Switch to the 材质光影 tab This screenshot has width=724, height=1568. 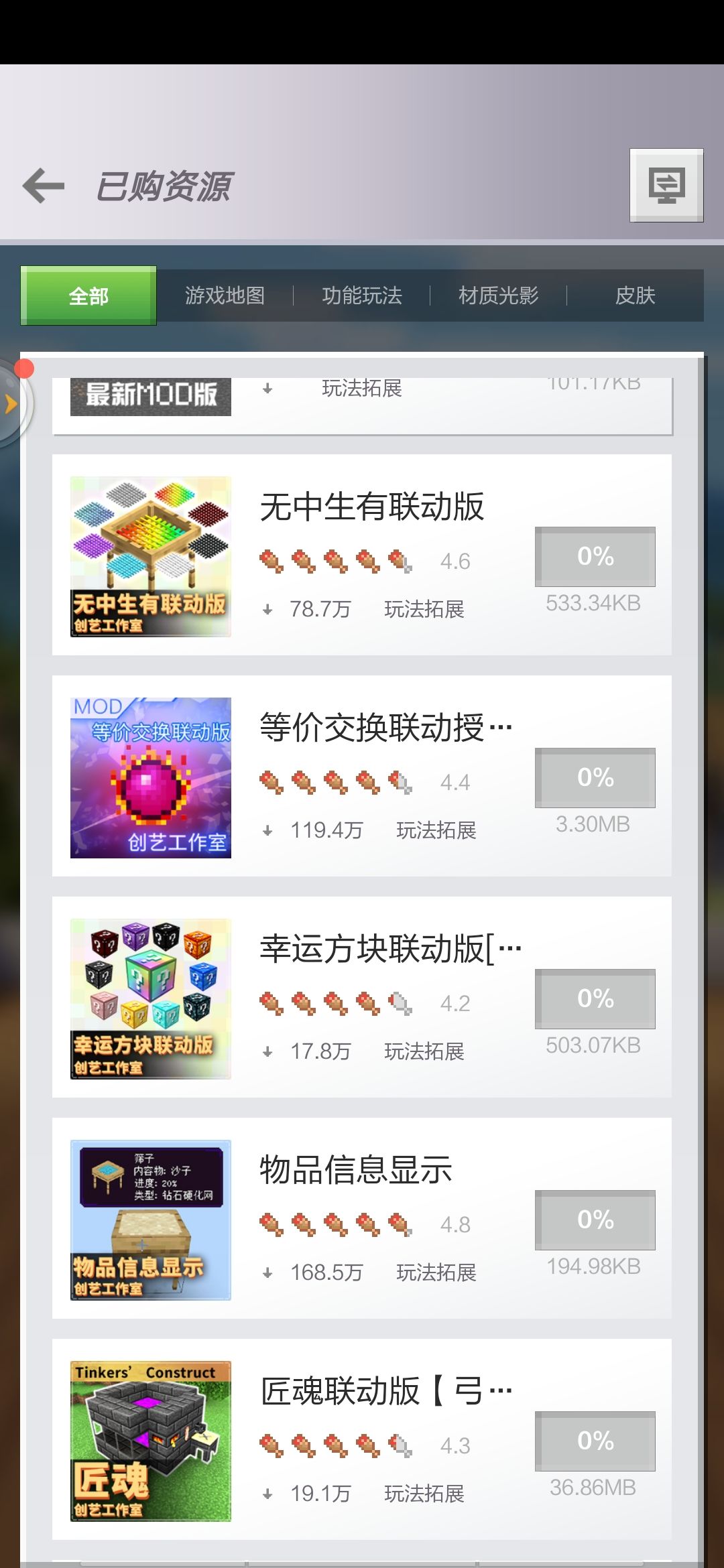pyautogui.click(x=499, y=296)
